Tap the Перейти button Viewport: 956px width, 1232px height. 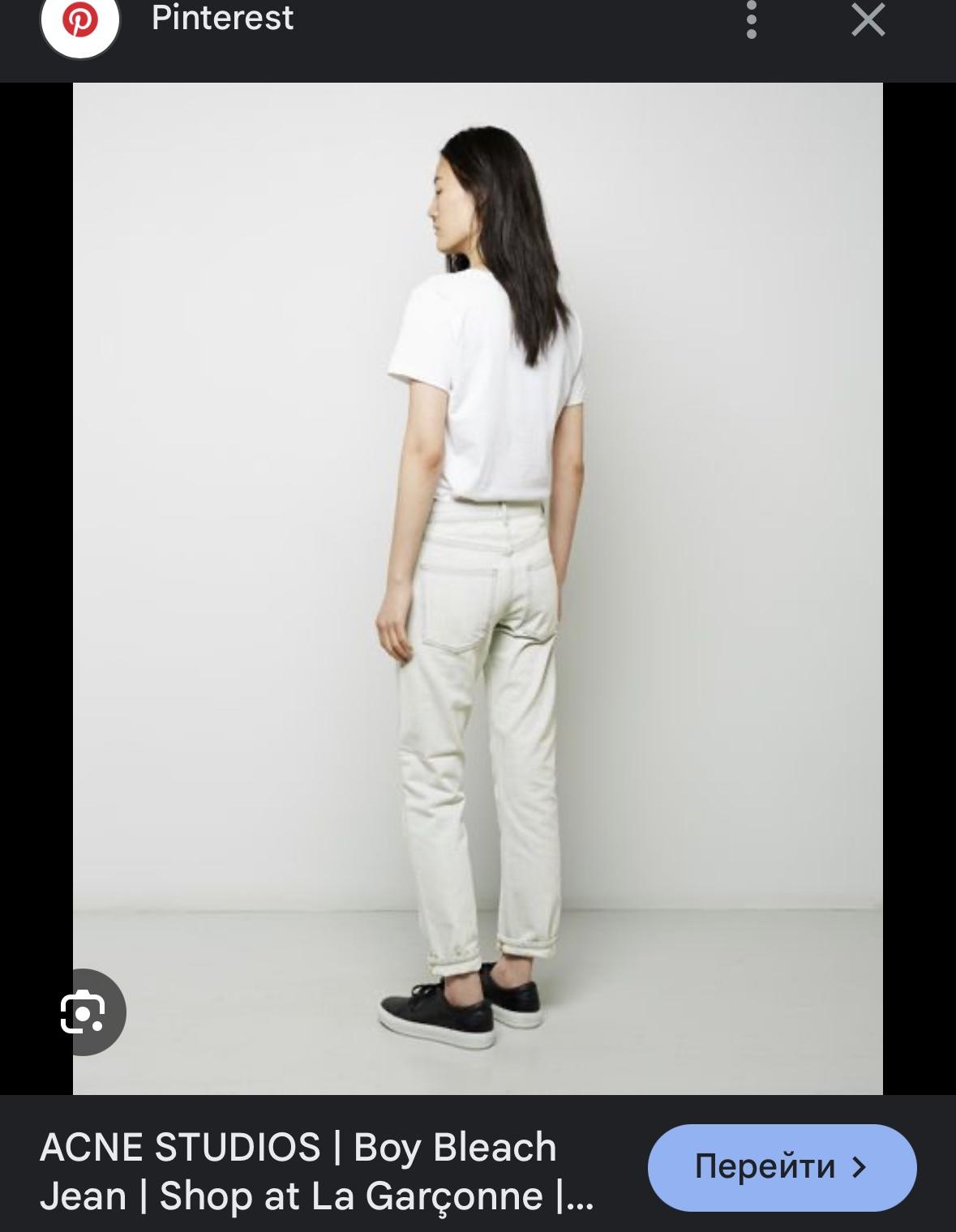click(x=782, y=1166)
